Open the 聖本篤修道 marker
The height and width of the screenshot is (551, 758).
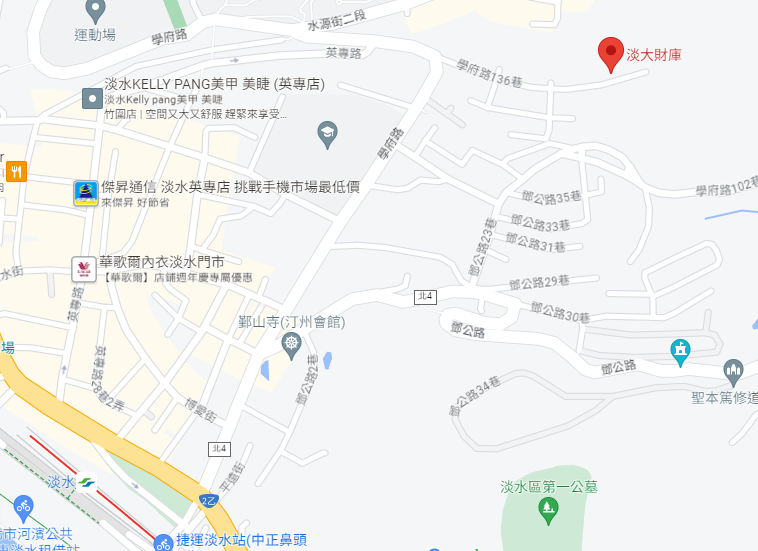click(x=733, y=371)
